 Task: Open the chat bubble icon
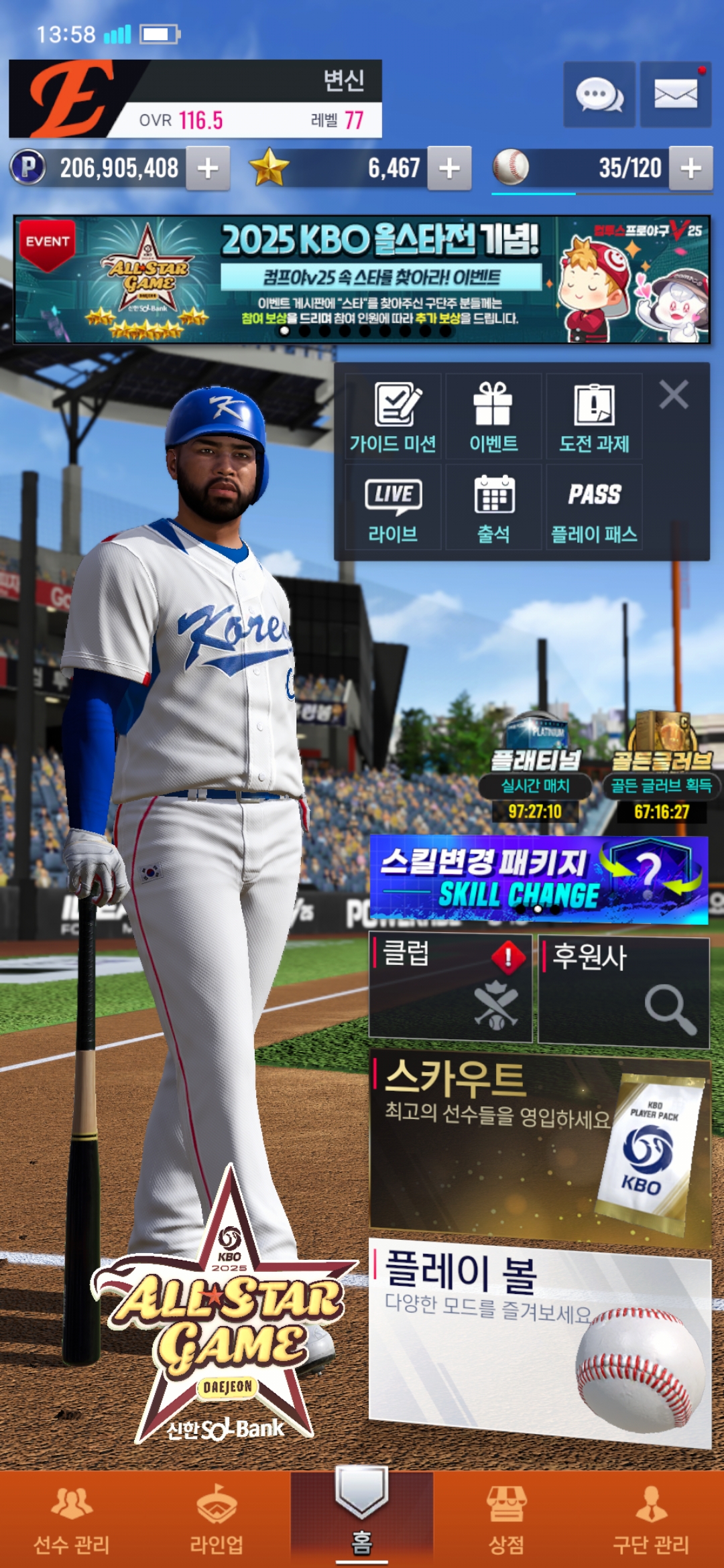[599, 94]
